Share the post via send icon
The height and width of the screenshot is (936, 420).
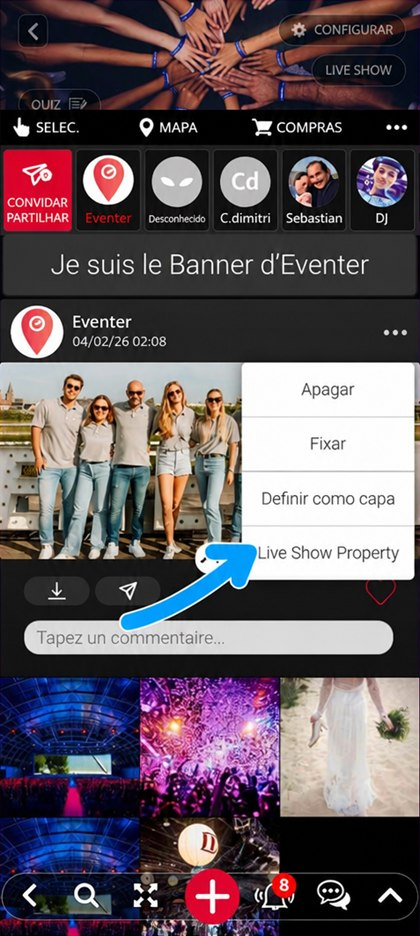click(128, 591)
